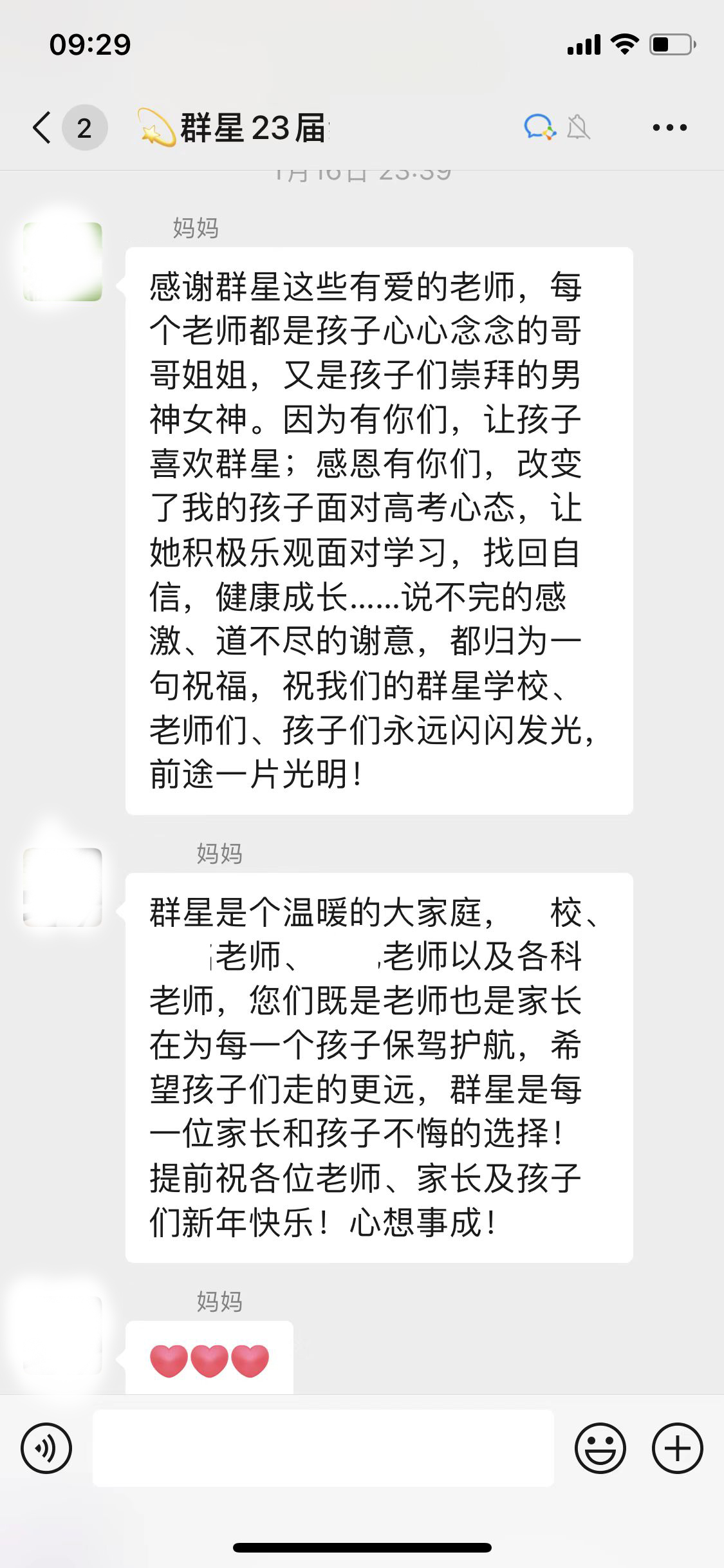The height and width of the screenshot is (1568, 724).
Task: Open the chat bubble icon in header
Action: click(x=539, y=127)
